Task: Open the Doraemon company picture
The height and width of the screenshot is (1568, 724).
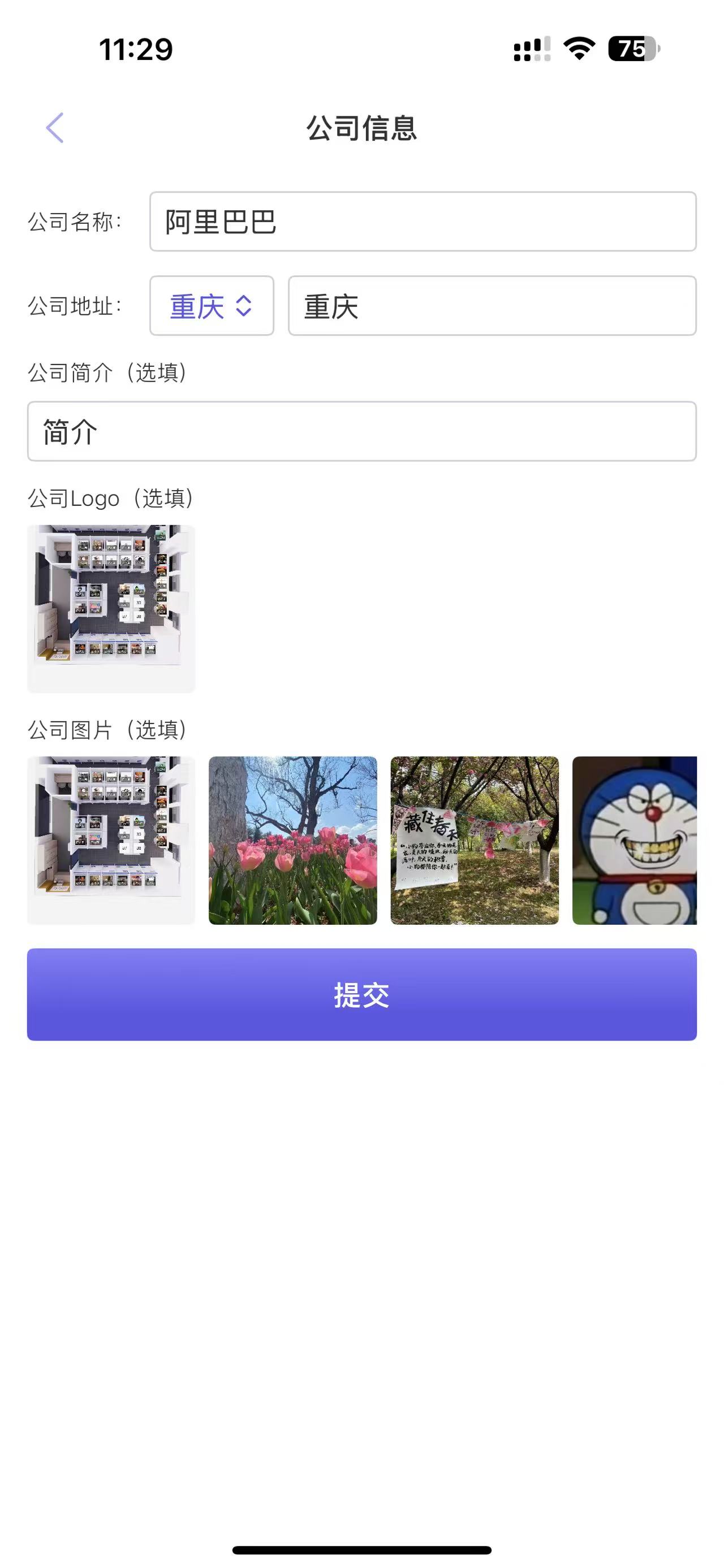Action: click(x=634, y=840)
